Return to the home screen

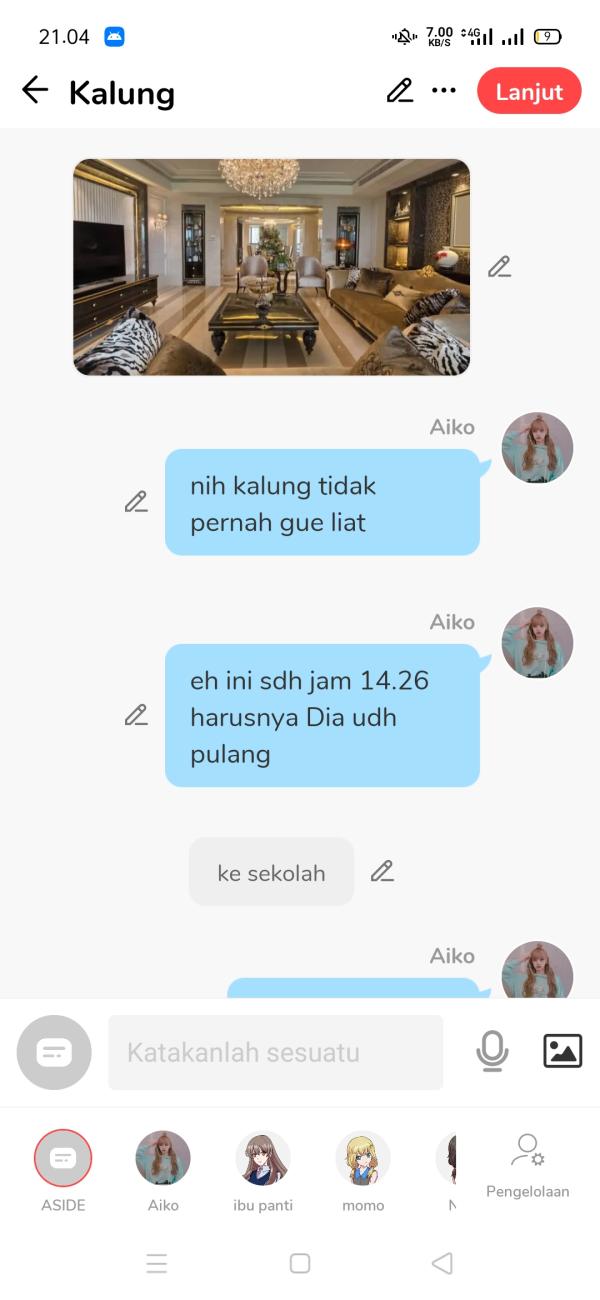click(300, 1263)
